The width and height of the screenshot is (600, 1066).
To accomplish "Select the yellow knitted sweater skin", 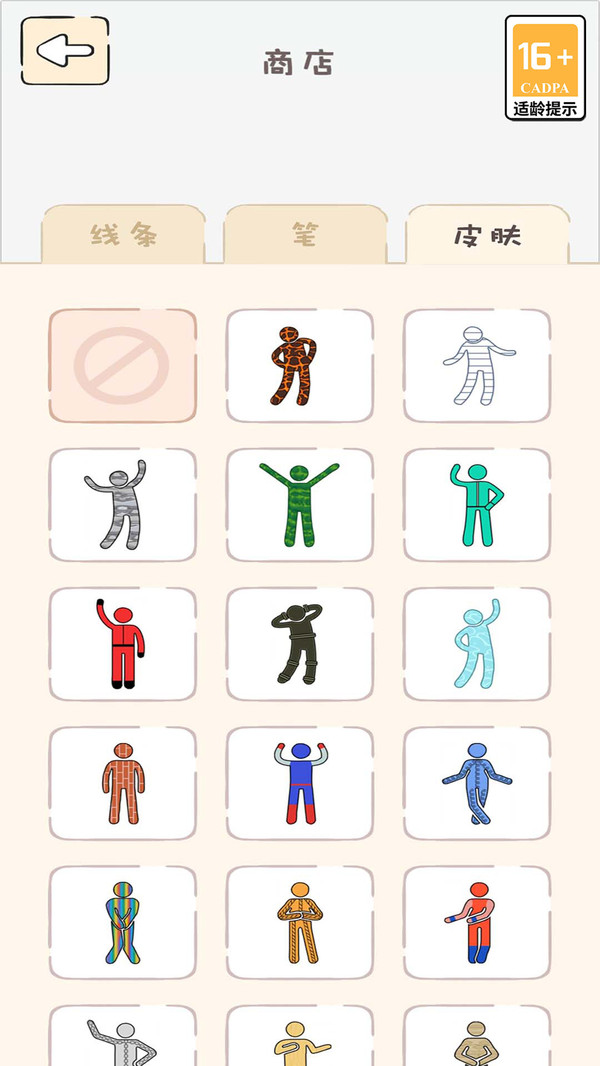I will click(300, 922).
